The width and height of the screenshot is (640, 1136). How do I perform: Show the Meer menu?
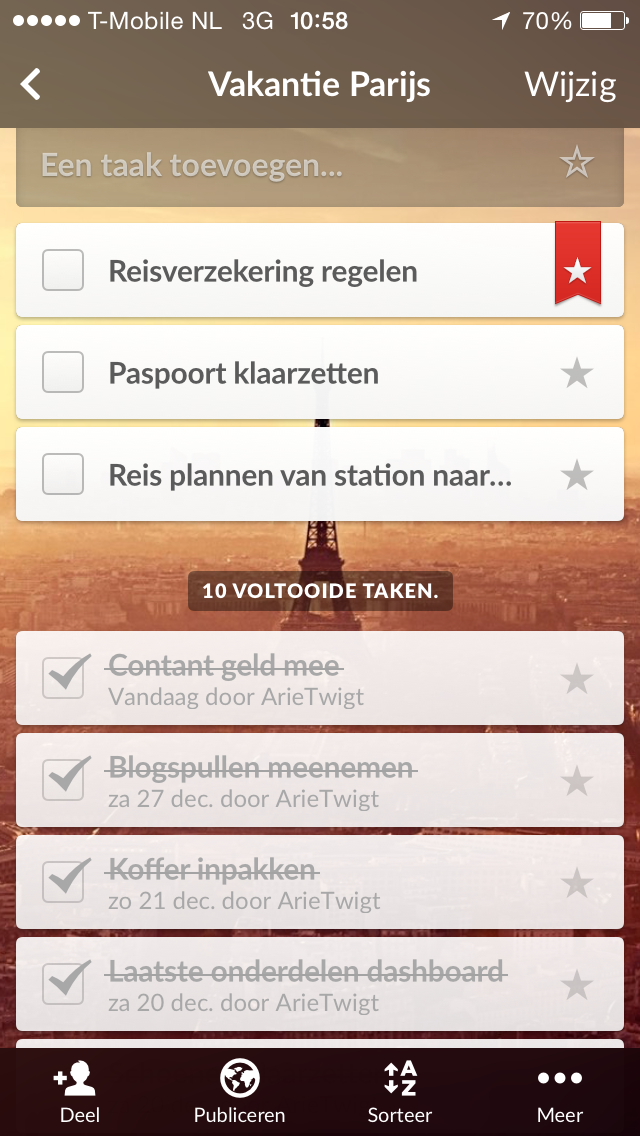[560, 1092]
